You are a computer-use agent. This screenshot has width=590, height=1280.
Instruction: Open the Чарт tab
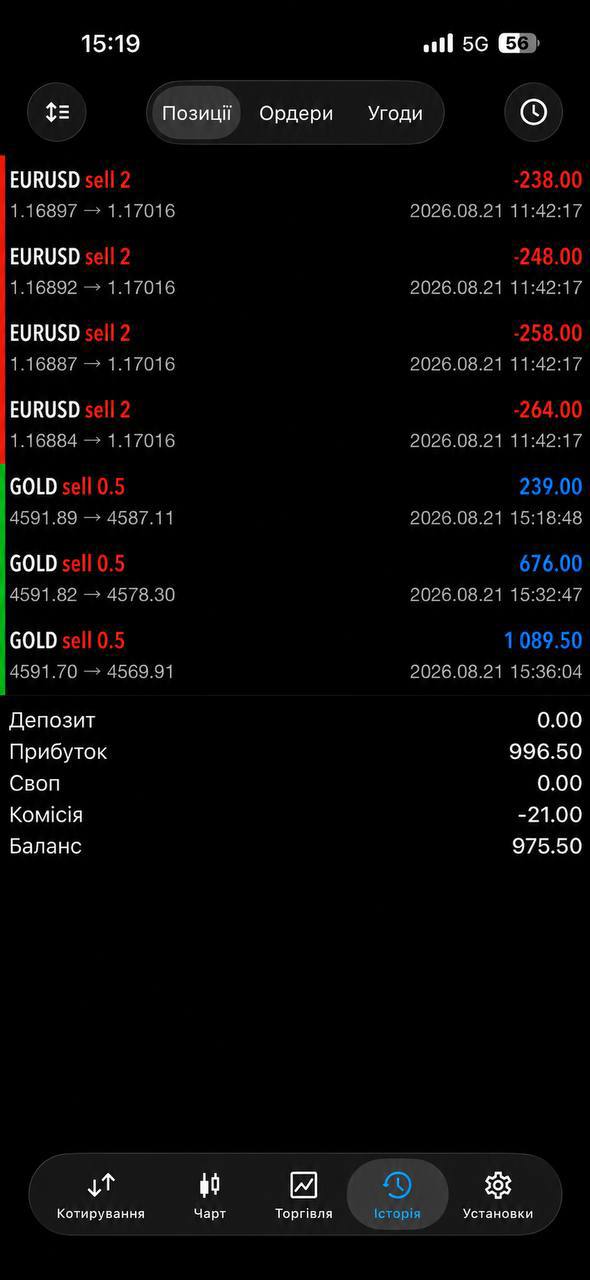(210, 1196)
